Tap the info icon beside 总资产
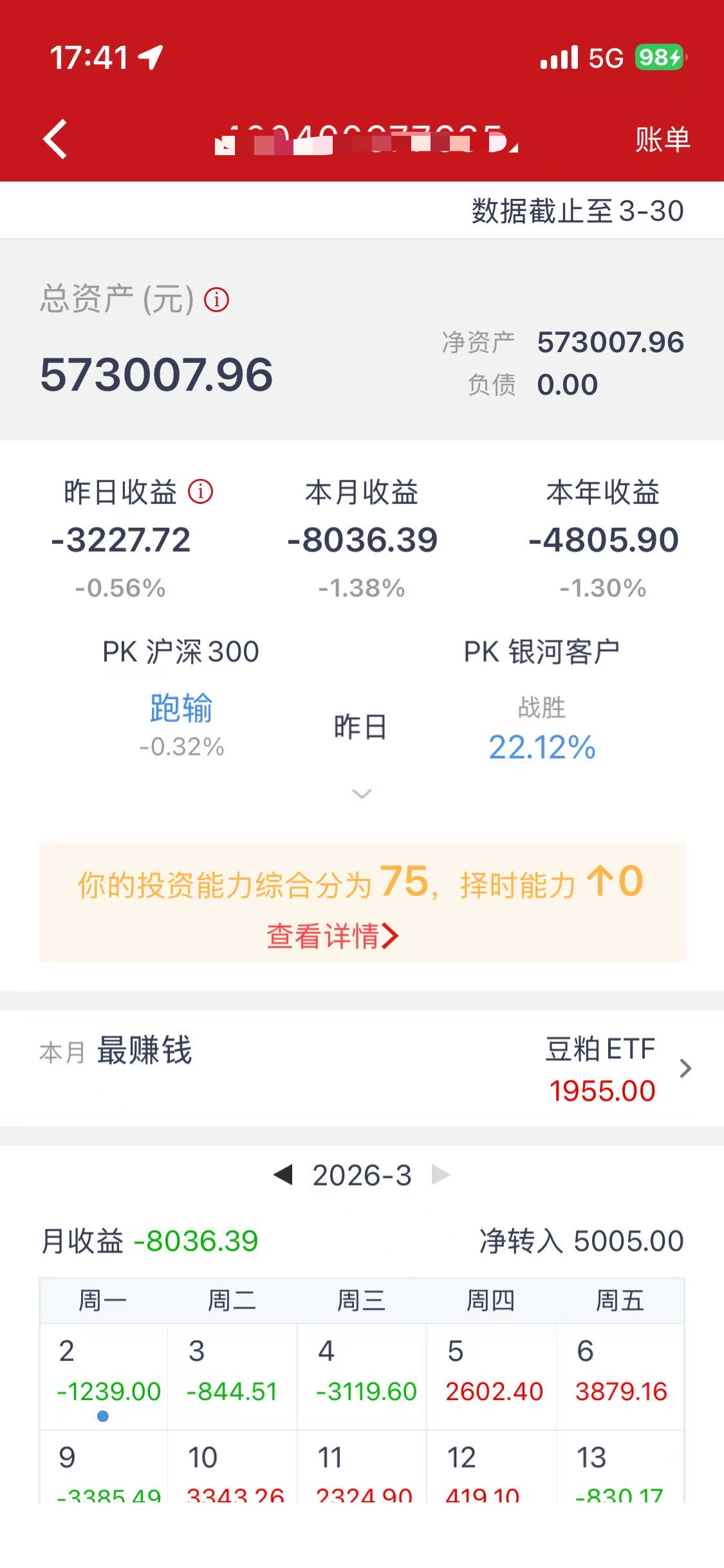The height and width of the screenshot is (1568, 724). tap(217, 299)
